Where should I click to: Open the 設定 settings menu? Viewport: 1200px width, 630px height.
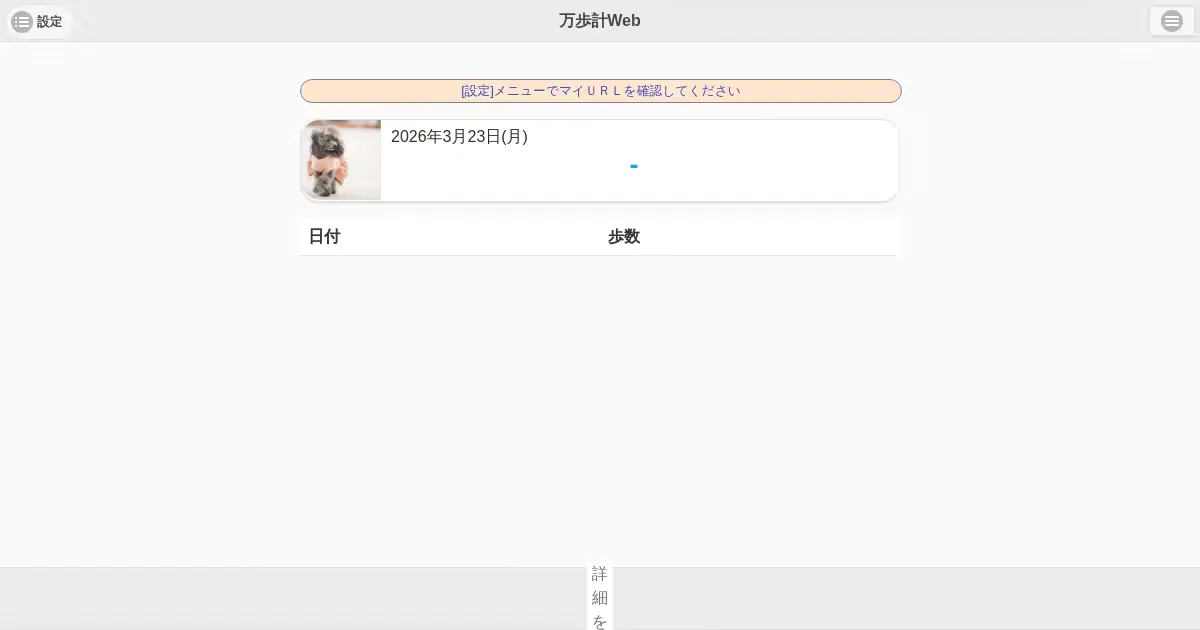pos(38,21)
